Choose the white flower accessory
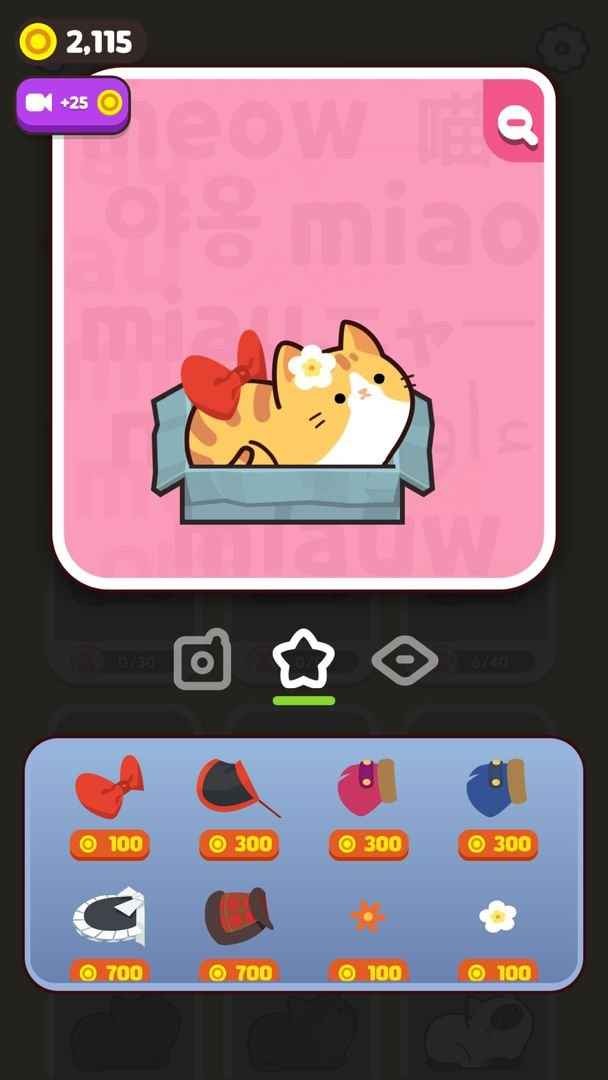Screen dimensions: 608x1080 point(497,916)
